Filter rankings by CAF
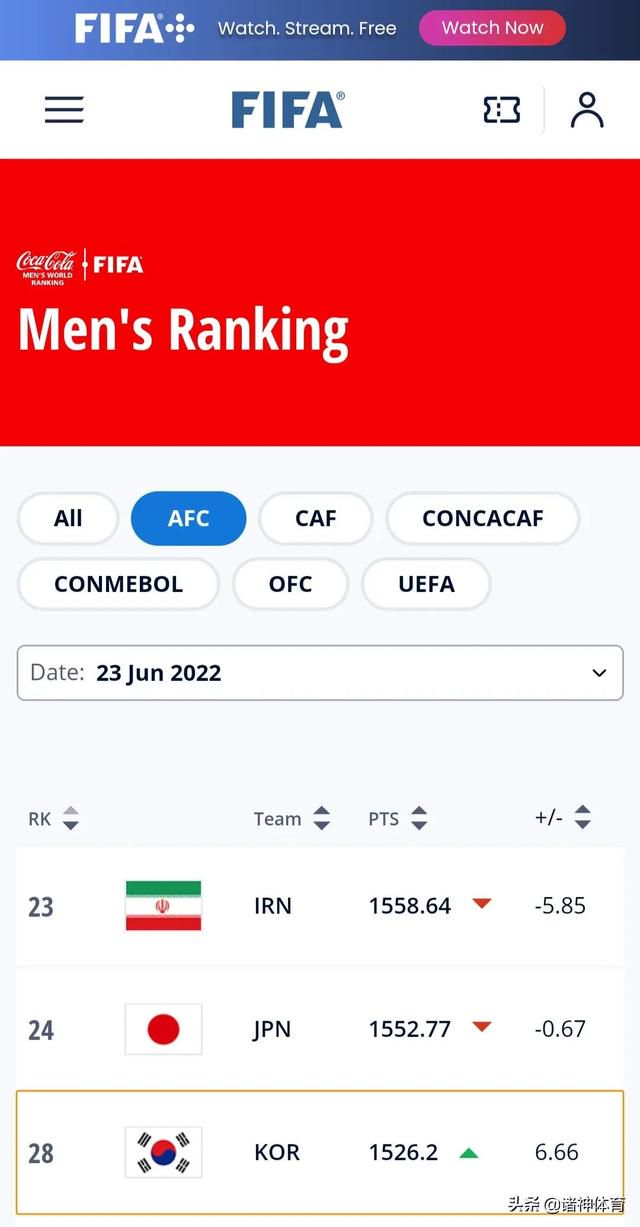640x1227 pixels. pos(316,518)
